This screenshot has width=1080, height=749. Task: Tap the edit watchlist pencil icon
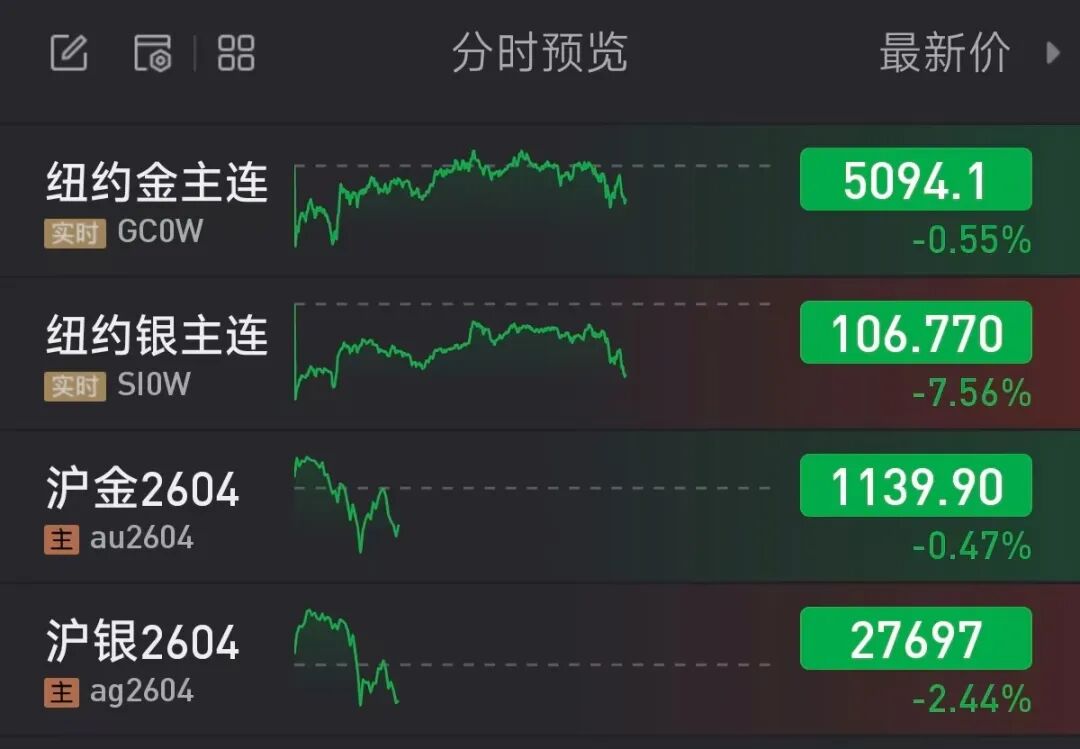[x=69, y=53]
